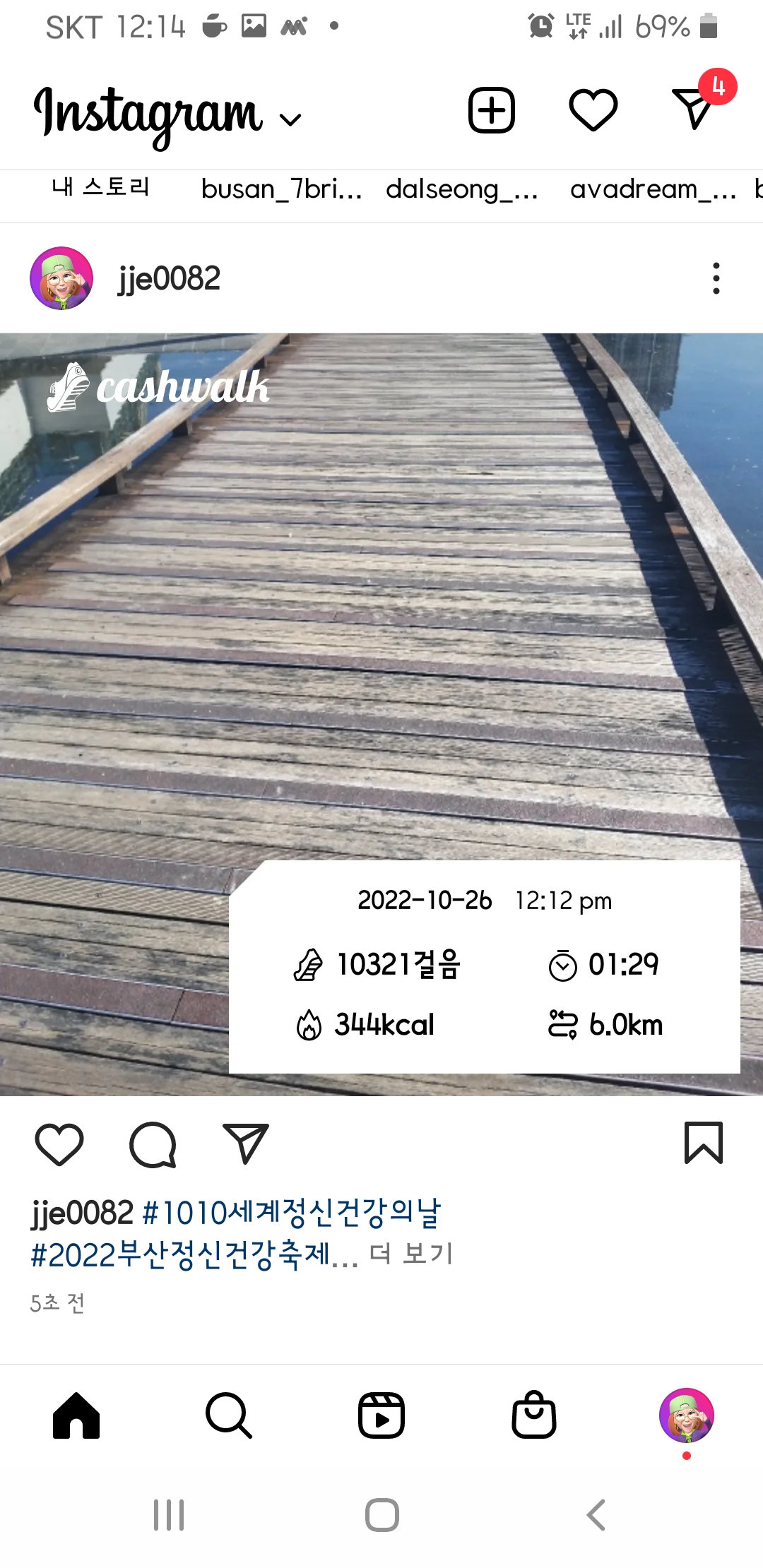Open my story (내 스토리)

[100, 187]
